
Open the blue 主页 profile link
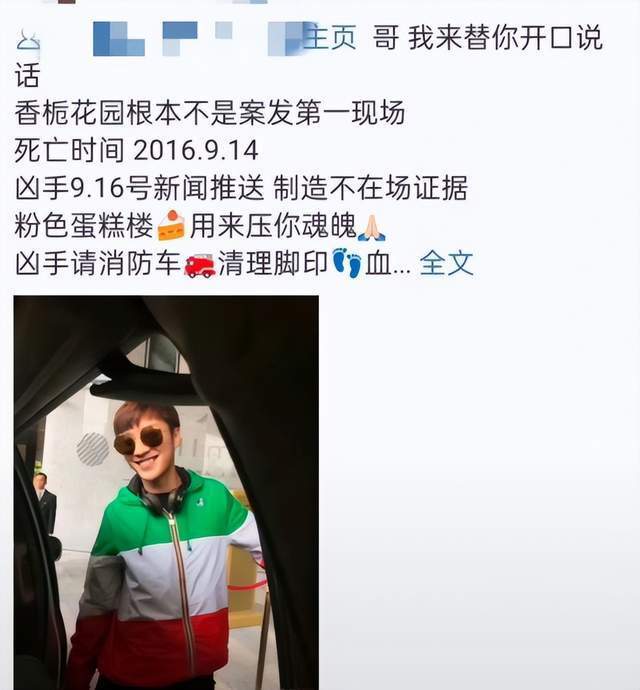click(329, 37)
